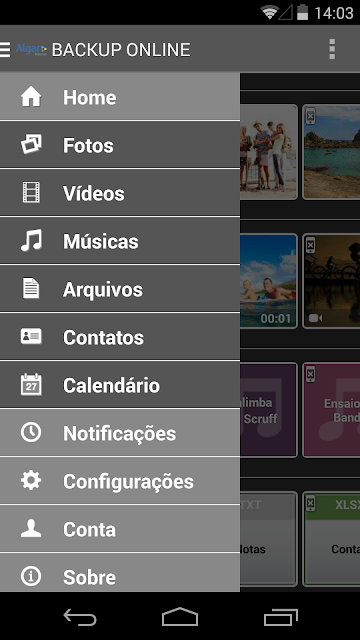This screenshot has height=640, width=360.
Task: Tap the system home button
Action: pos(180,617)
